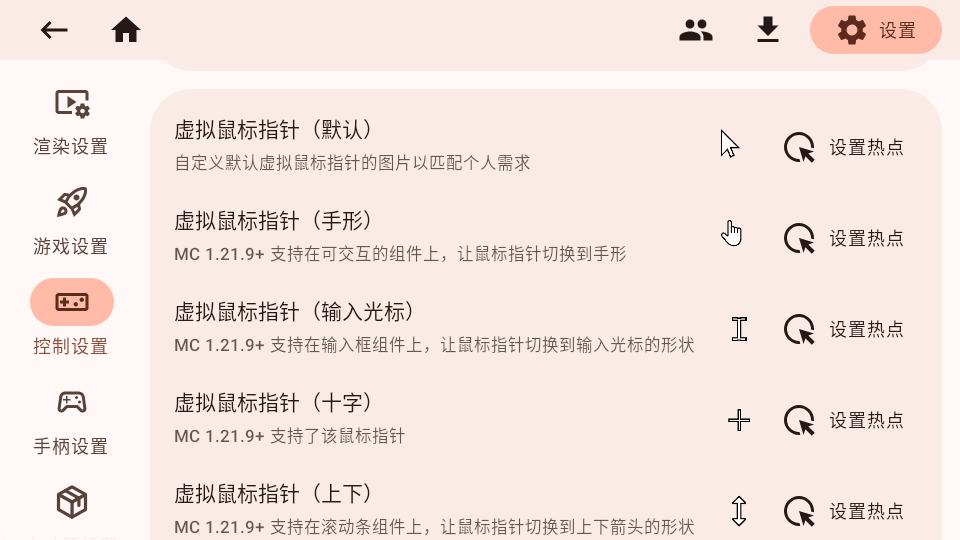960x540 pixels.
Task: Tap the 设置 button with the gear
Action: [875, 30]
